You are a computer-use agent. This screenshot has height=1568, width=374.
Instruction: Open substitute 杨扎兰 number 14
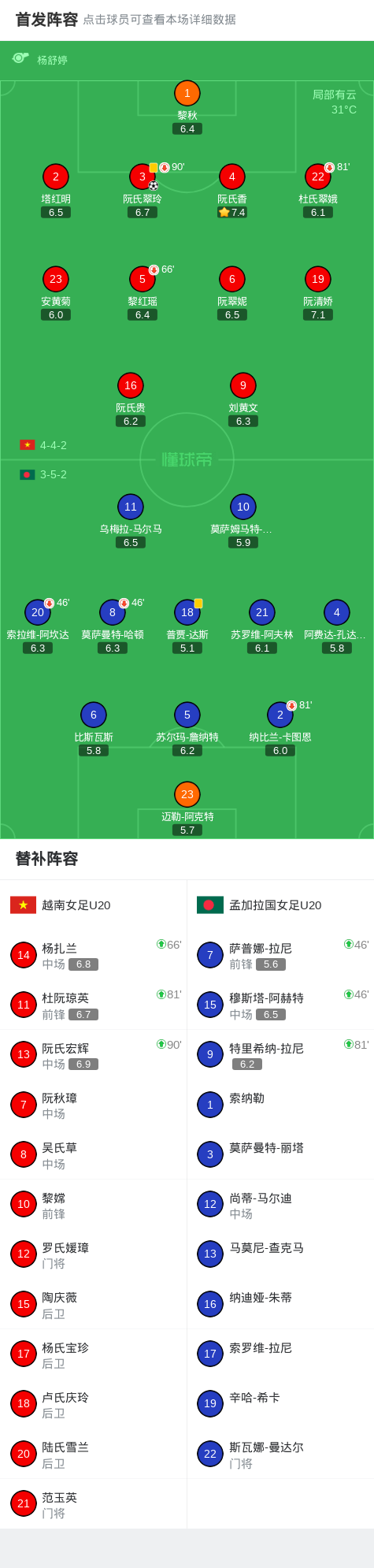94,955
